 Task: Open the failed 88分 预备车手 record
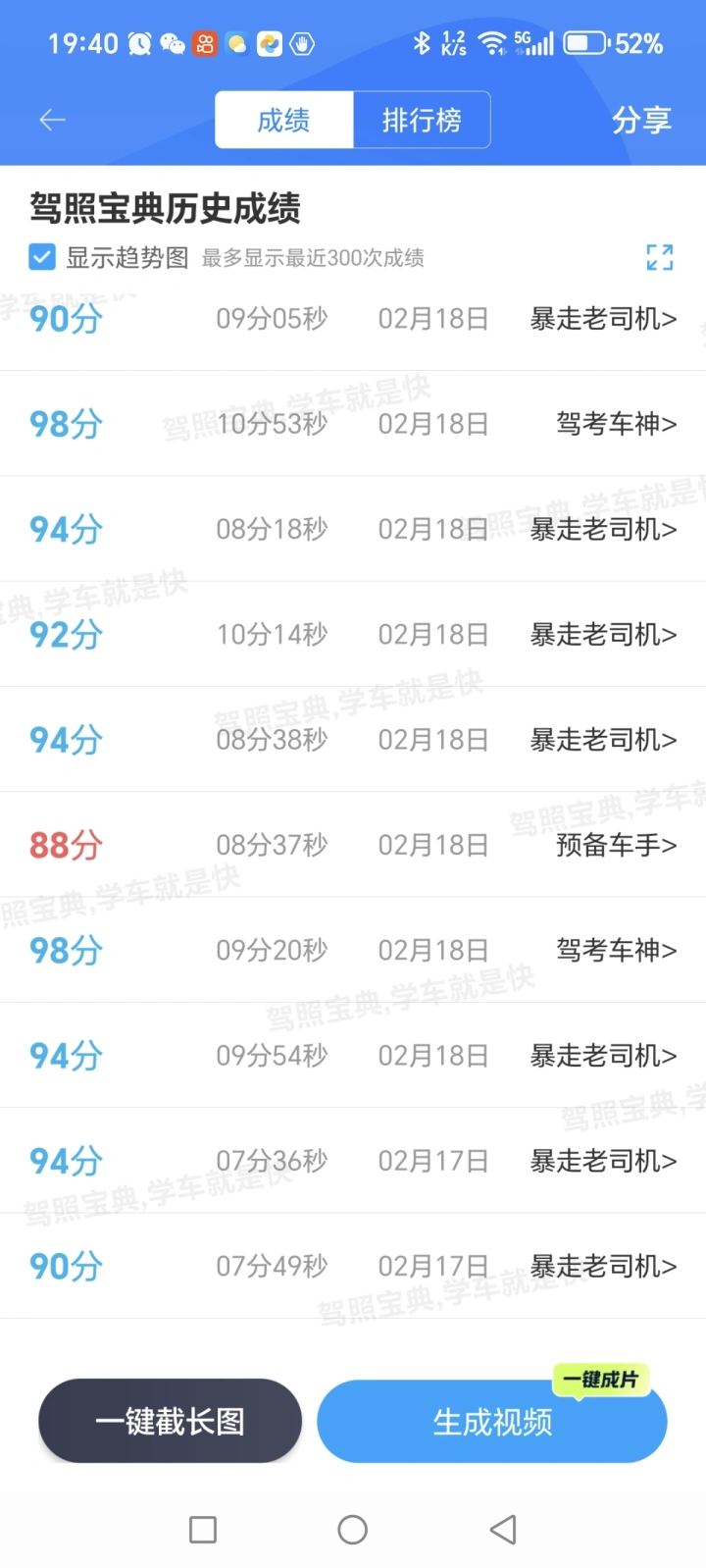(353, 844)
